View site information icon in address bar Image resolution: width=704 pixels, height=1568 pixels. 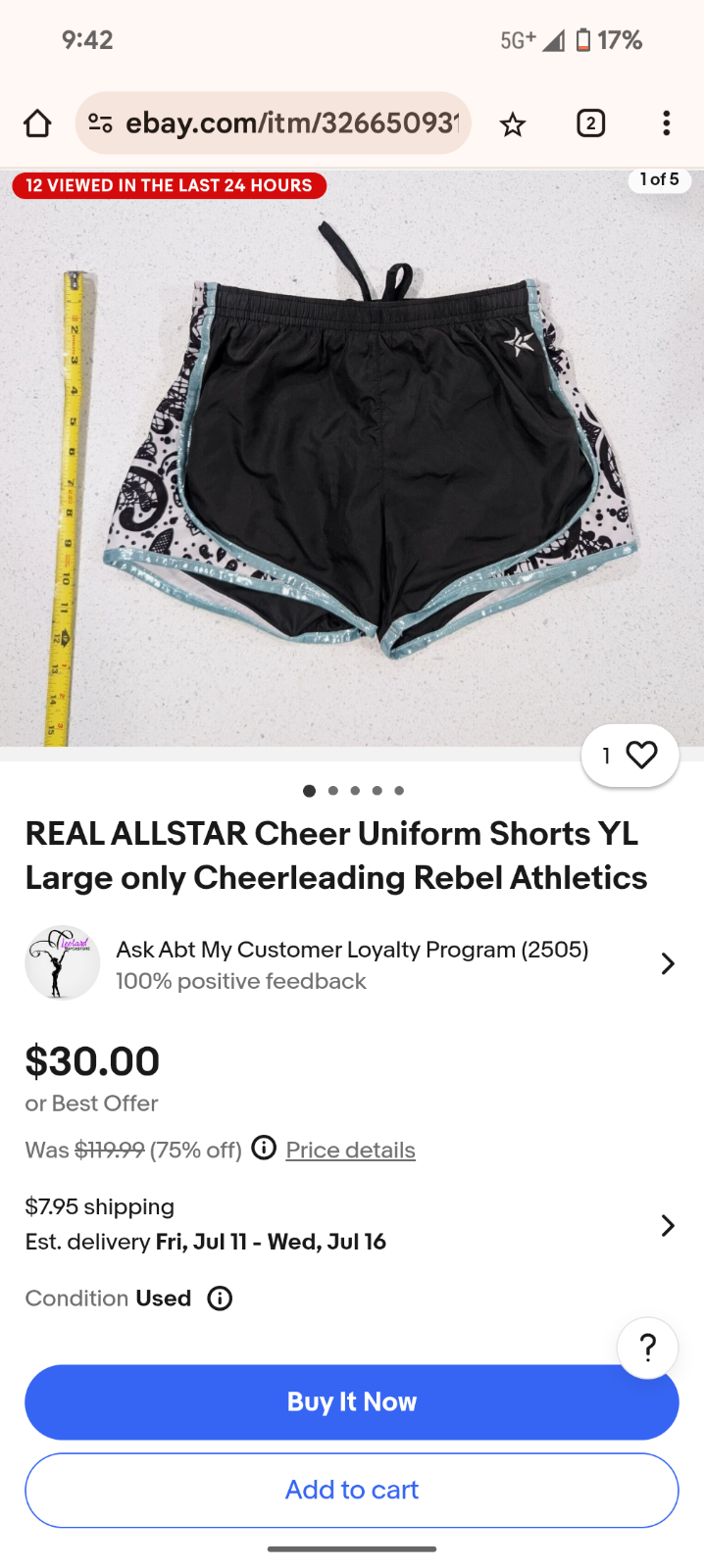[100, 123]
